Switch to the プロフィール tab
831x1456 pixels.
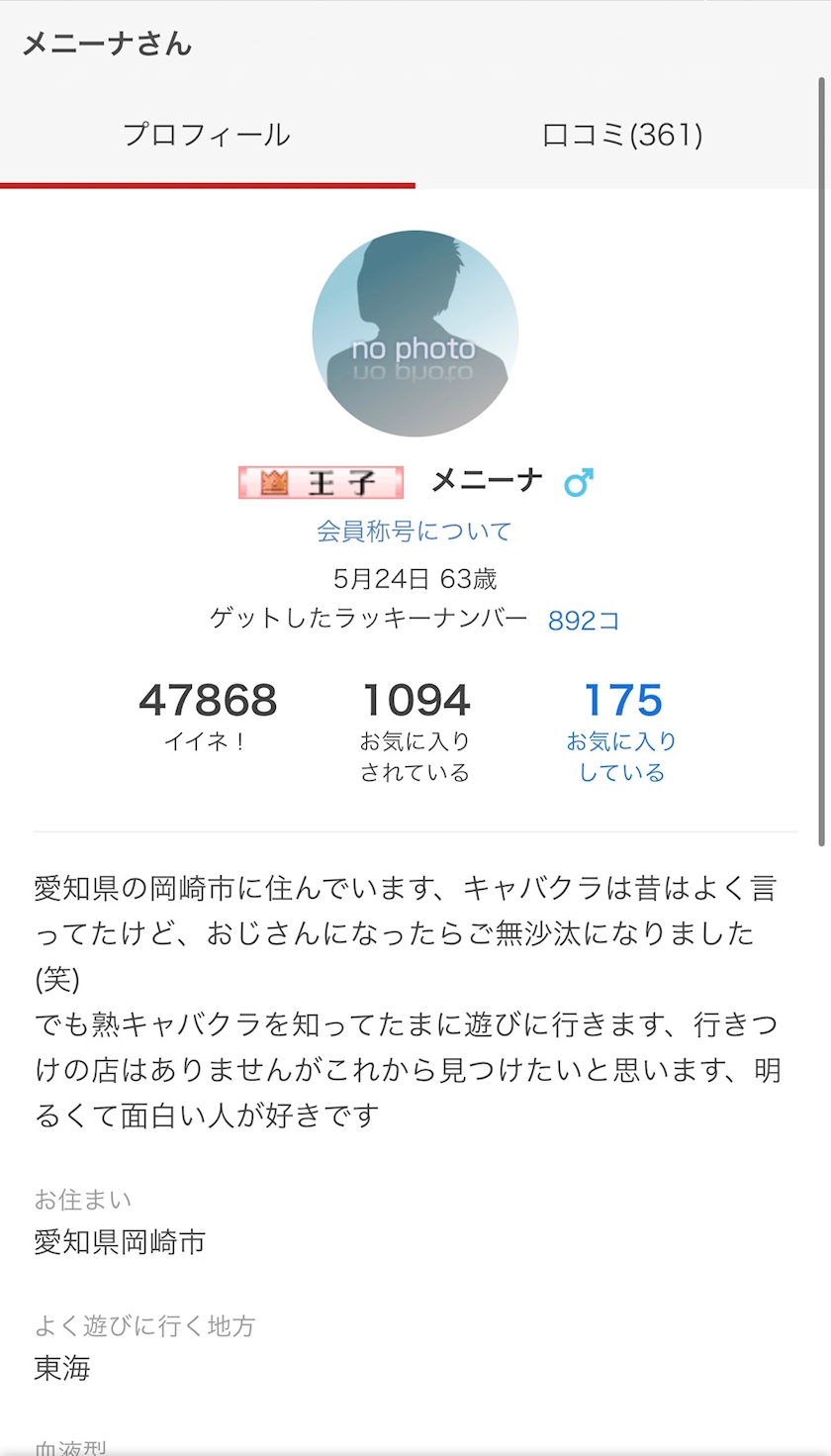tap(207, 136)
